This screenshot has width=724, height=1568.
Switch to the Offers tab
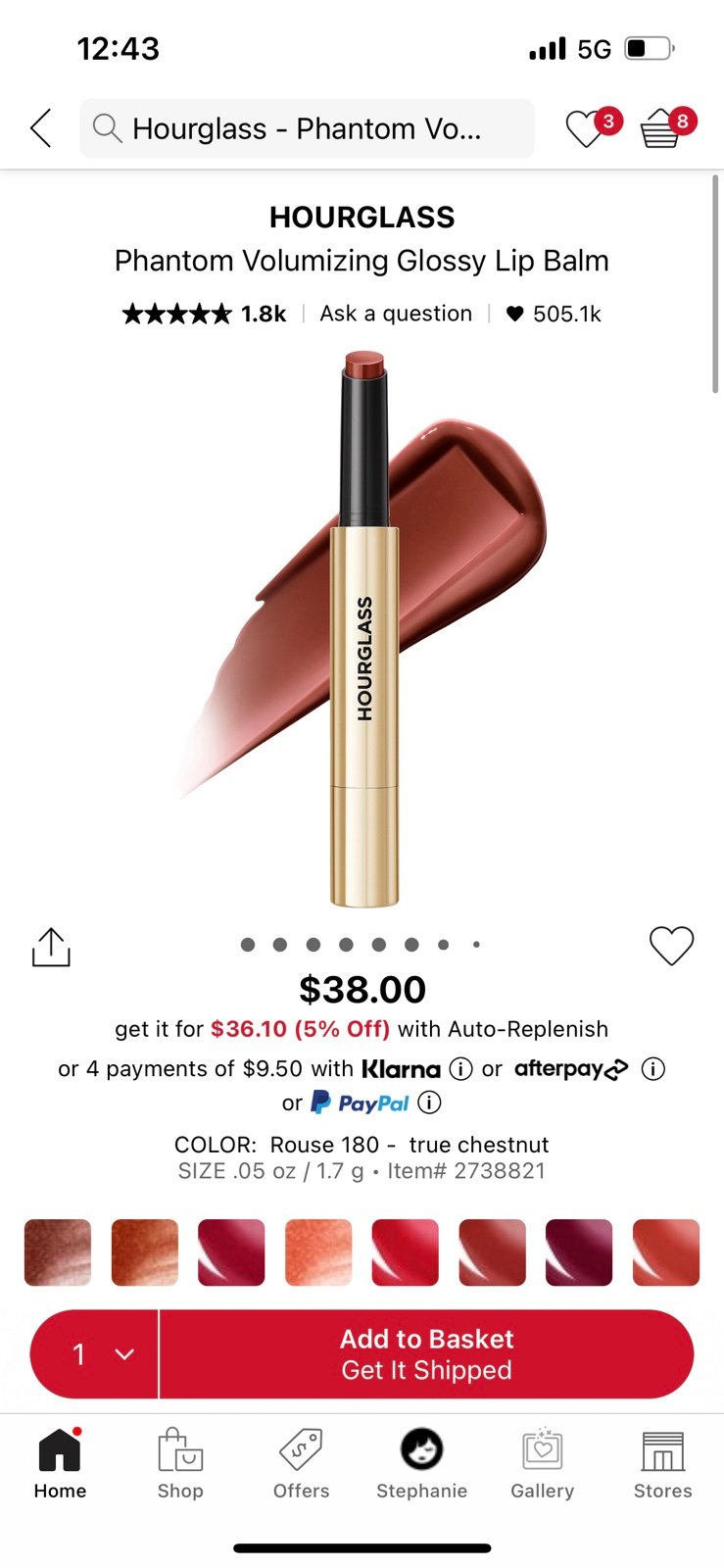click(301, 1464)
